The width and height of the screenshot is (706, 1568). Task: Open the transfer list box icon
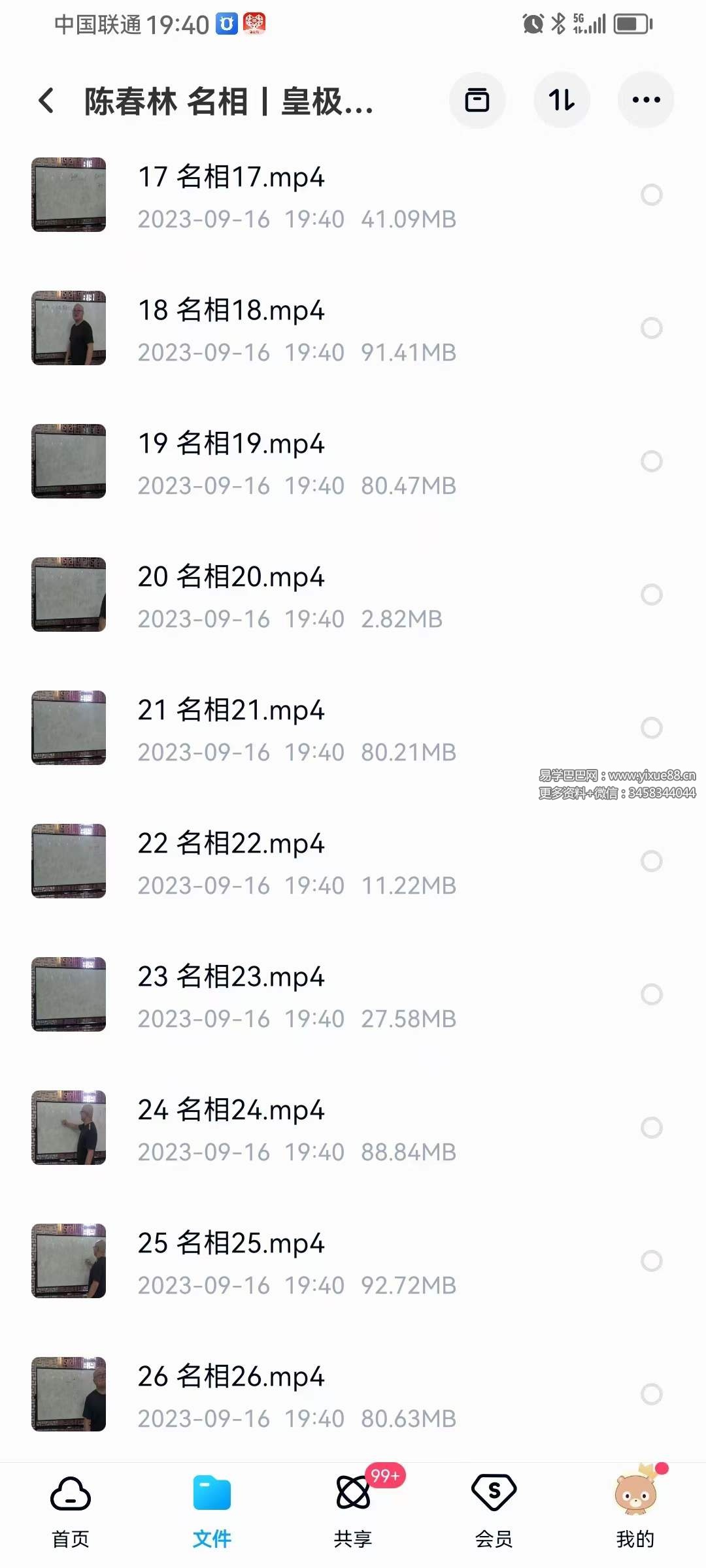pos(477,101)
